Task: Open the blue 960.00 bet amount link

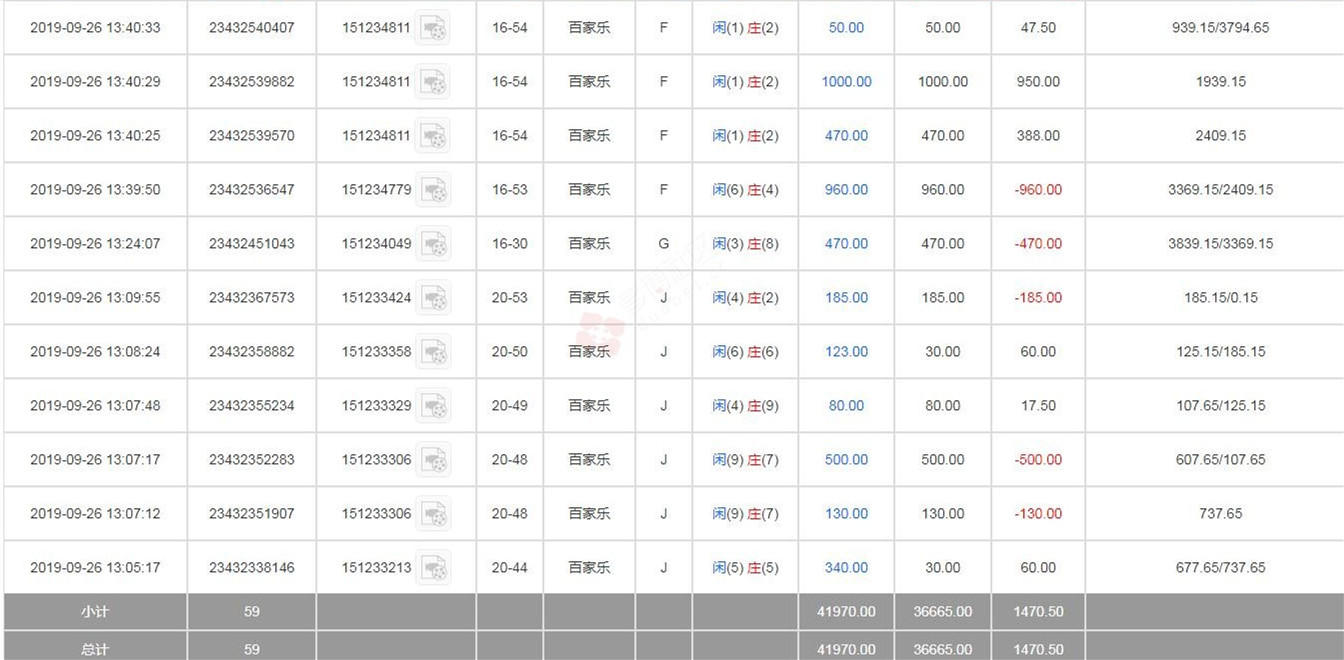Action: 846,190
